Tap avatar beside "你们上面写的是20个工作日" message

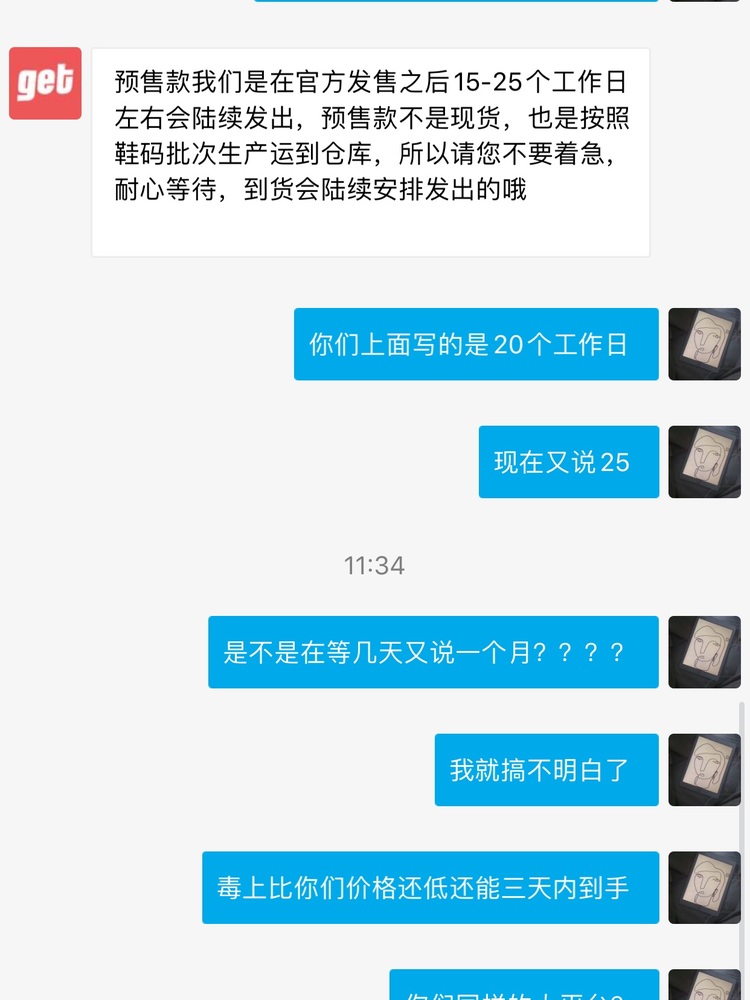click(x=704, y=344)
